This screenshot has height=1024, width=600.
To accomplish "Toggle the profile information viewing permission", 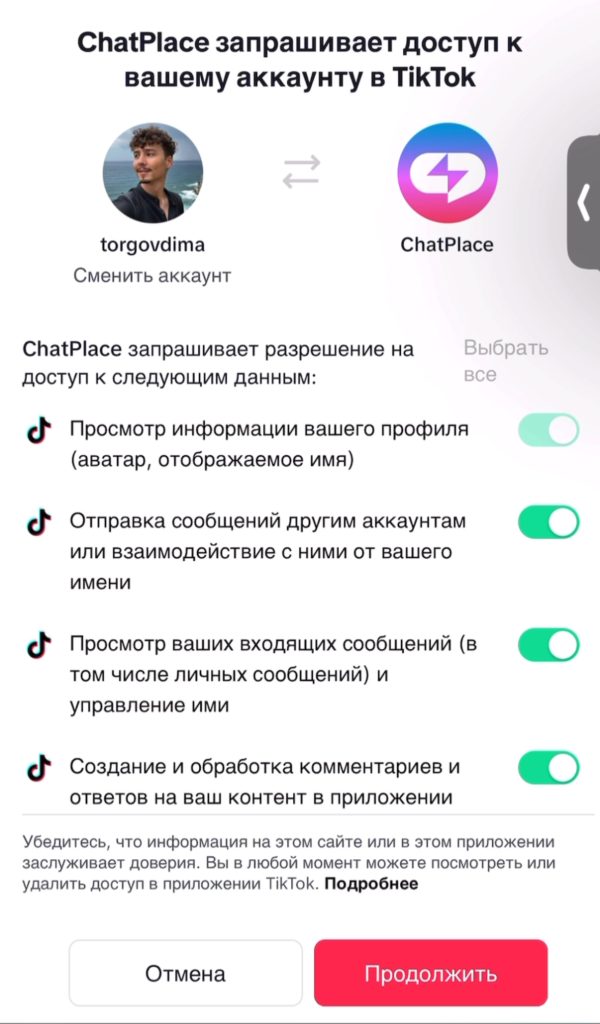I will (548, 430).
